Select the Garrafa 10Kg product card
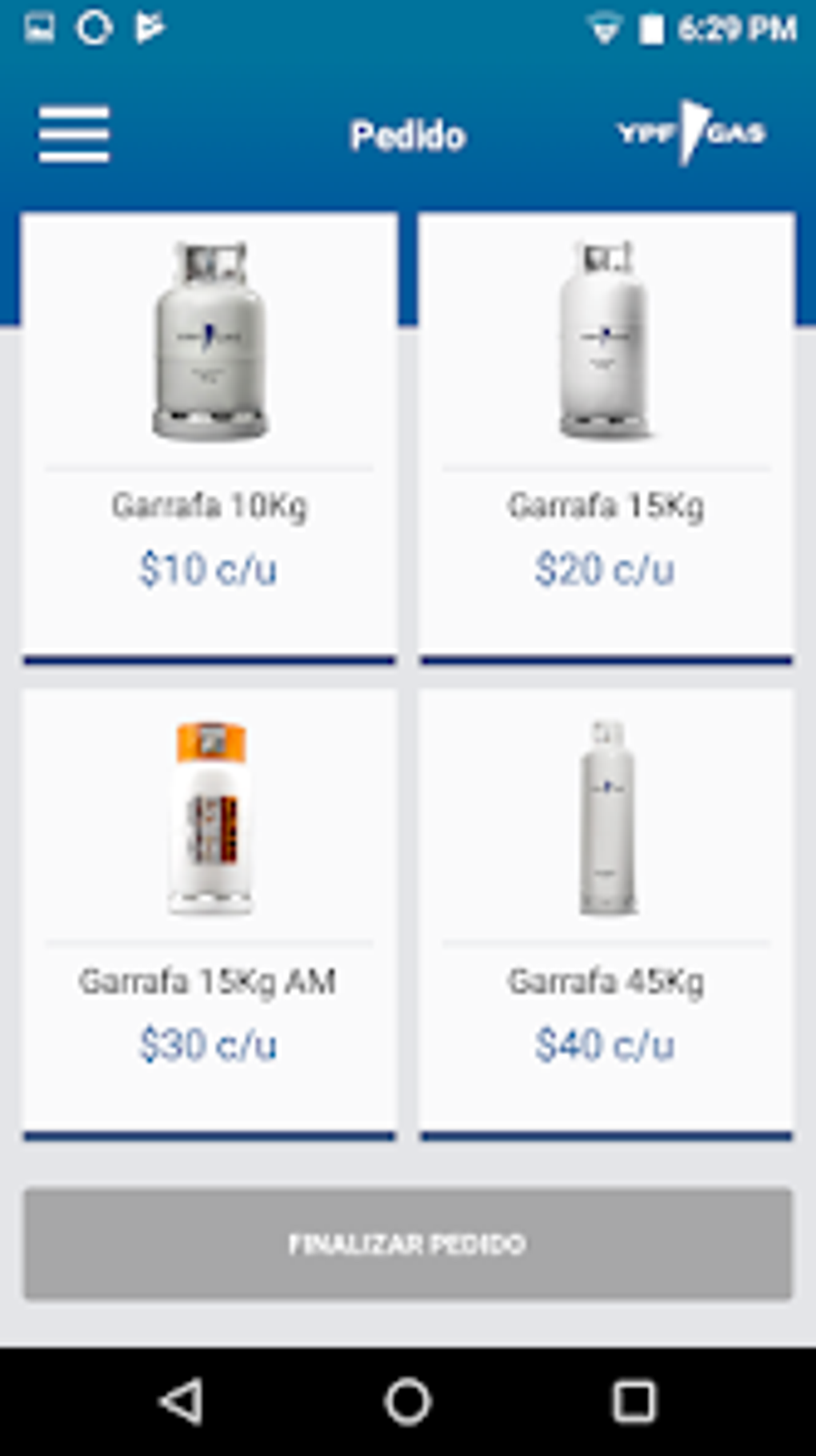This screenshot has width=816, height=1456. (x=210, y=436)
